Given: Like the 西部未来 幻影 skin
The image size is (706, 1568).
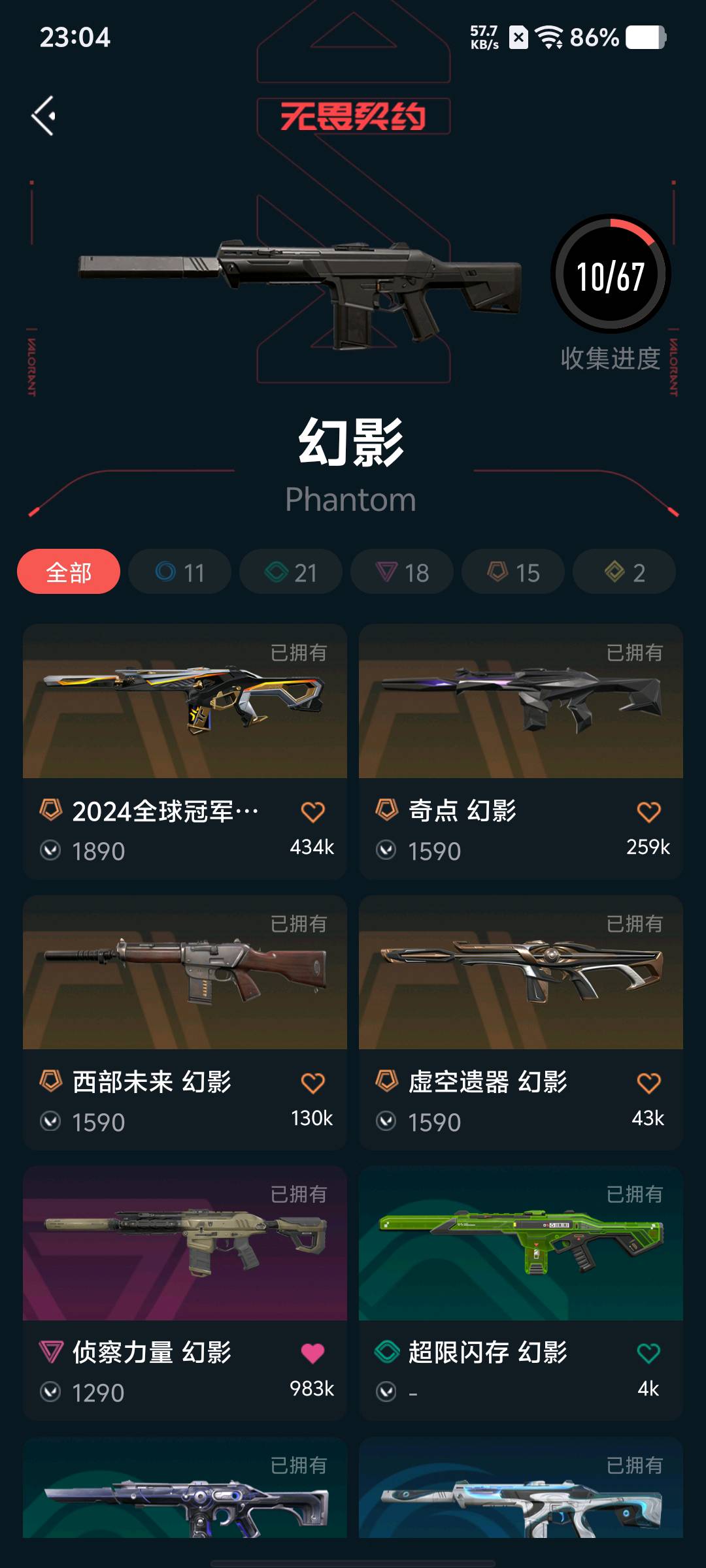Looking at the screenshot, I should click(x=312, y=1083).
